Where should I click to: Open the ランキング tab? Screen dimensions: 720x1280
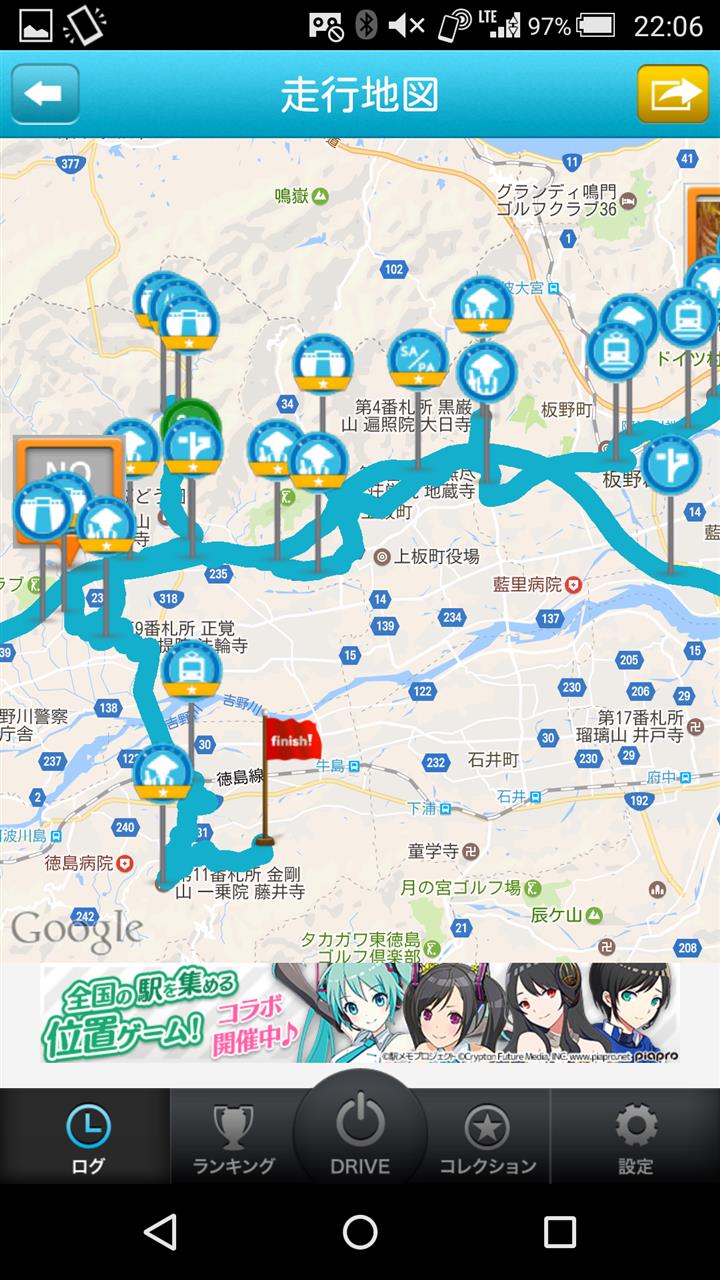click(233, 1138)
